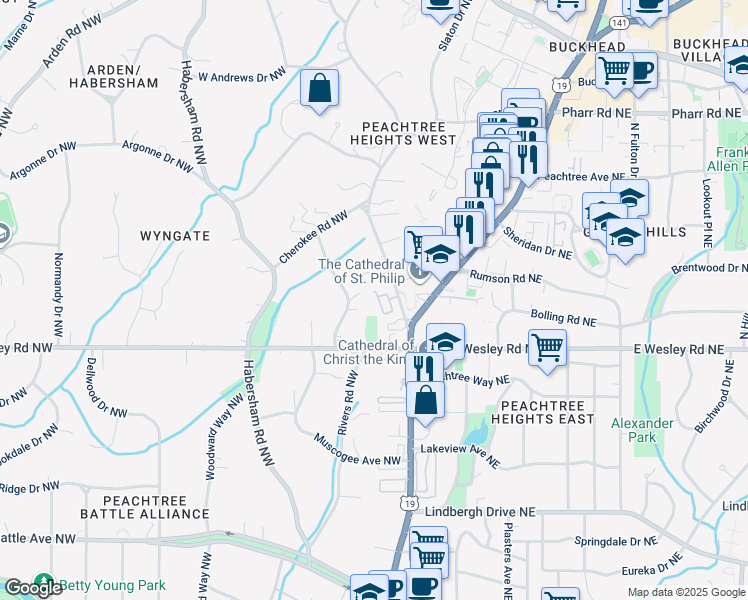748x600 pixels.
Task: Select the shopping bag marker near Lakeview Ave NE
Action: tap(426, 399)
